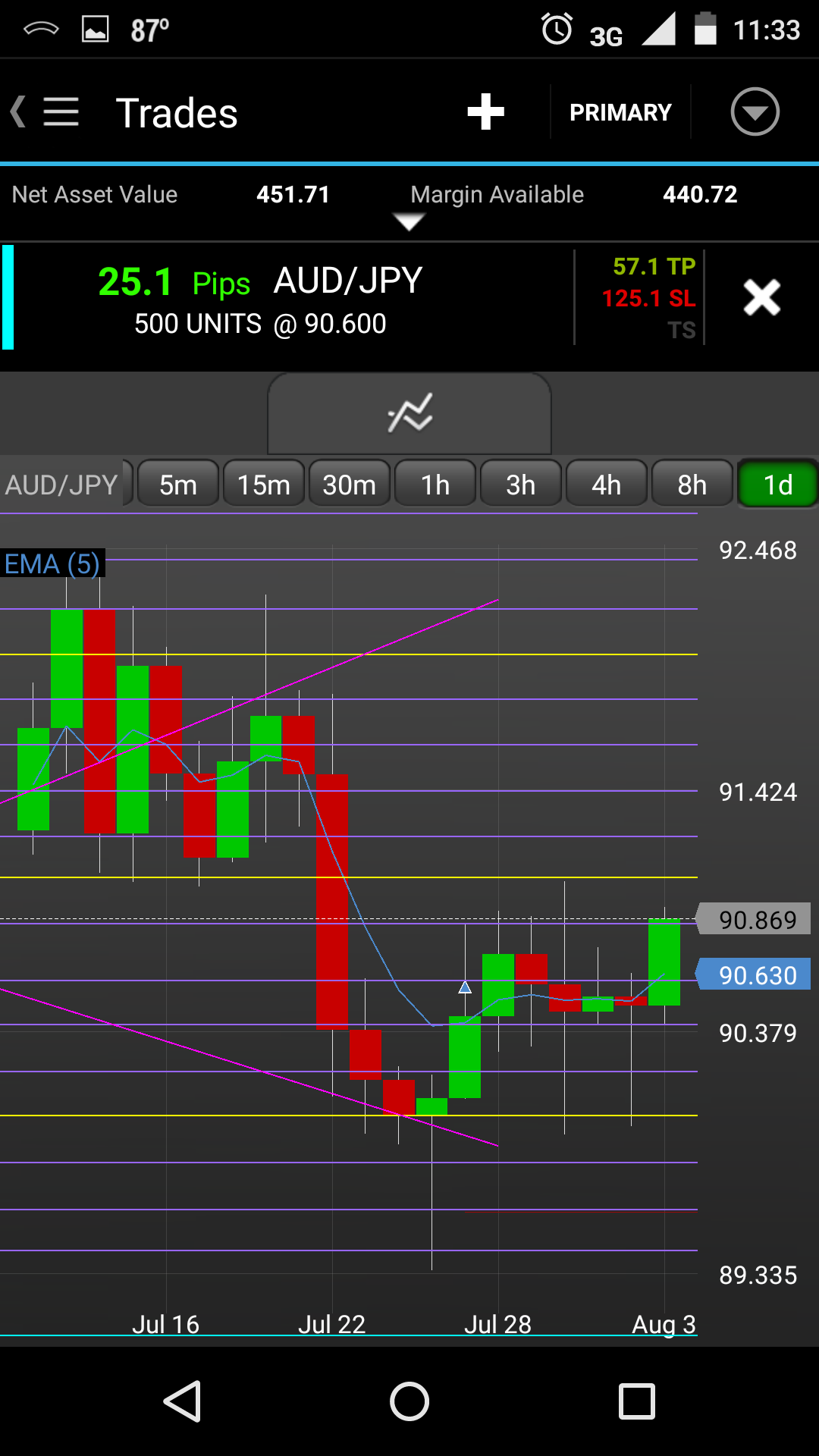Add a new trade with plus icon
The image size is (819, 1456).
tap(485, 112)
